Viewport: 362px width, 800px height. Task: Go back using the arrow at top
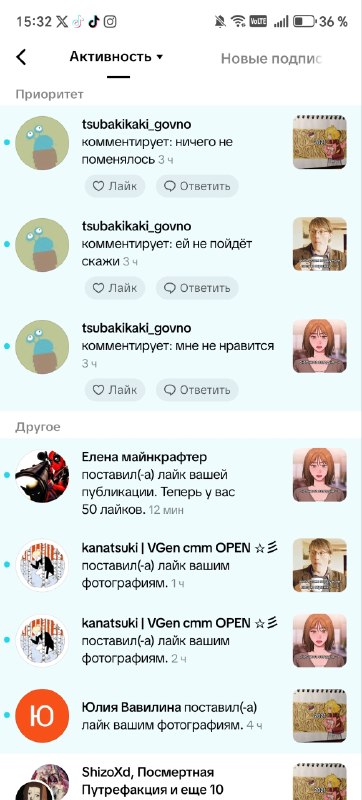[21, 57]
